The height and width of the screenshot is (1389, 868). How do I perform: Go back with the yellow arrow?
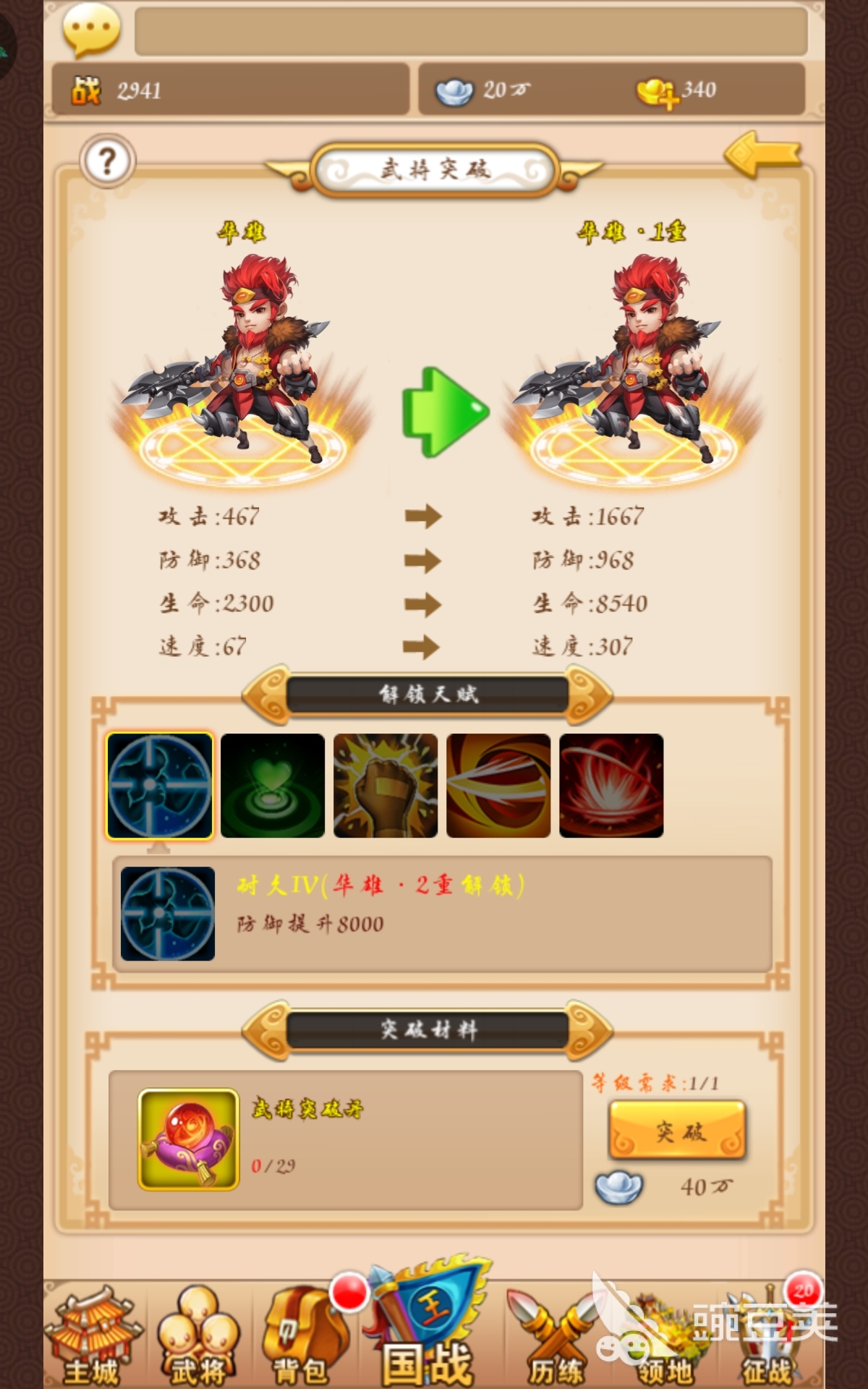(x=762, y=153)
